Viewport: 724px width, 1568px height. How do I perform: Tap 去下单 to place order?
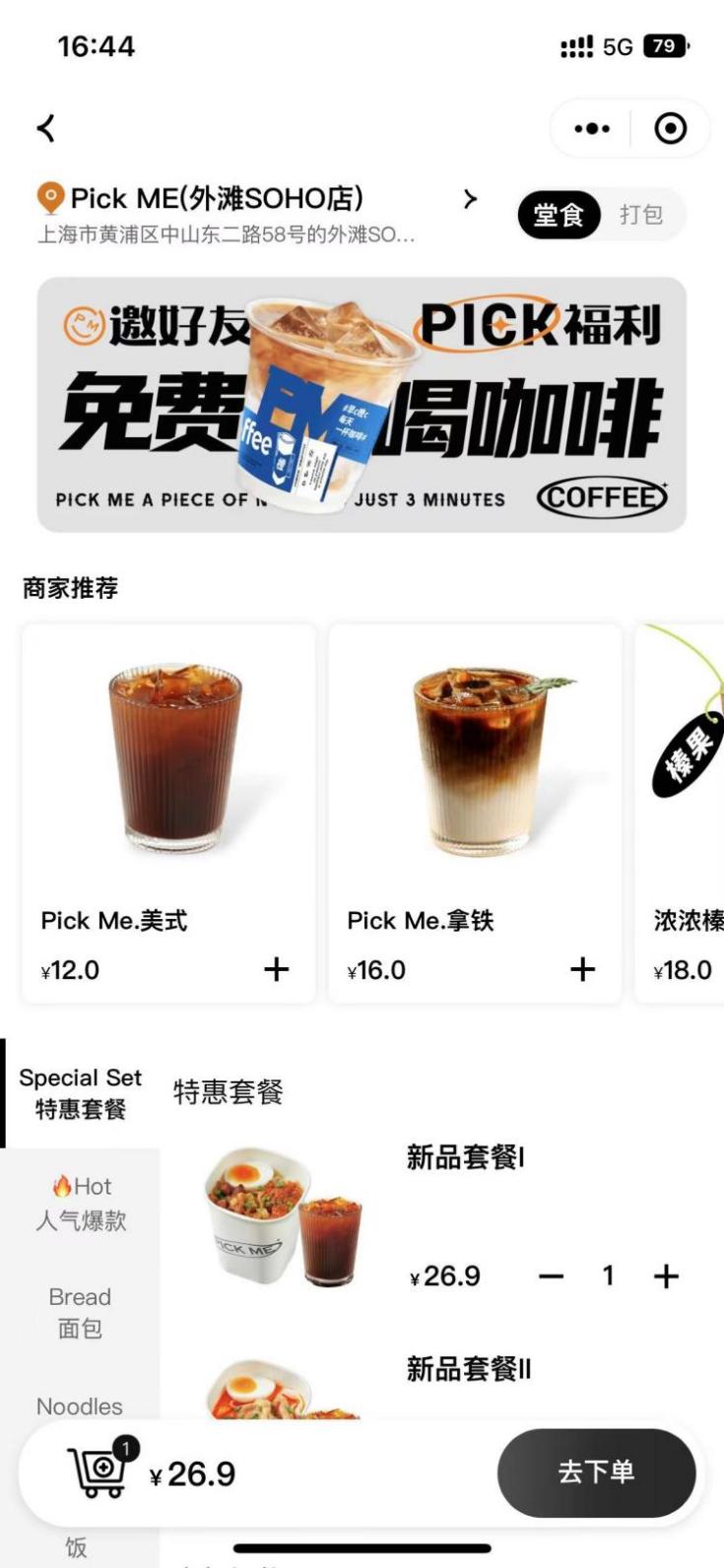(596, 1472)
